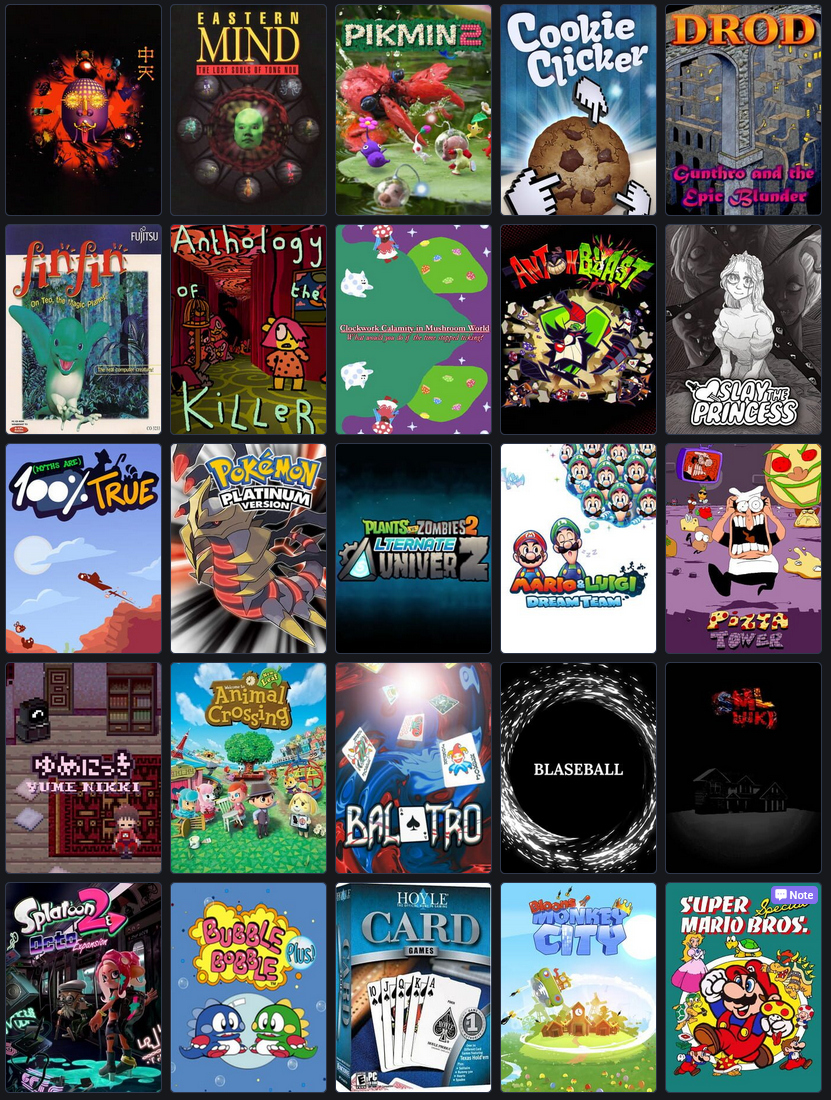Open the 100% True game tile
Viewport: 831px width, 1100px height.
click(83, 549)
